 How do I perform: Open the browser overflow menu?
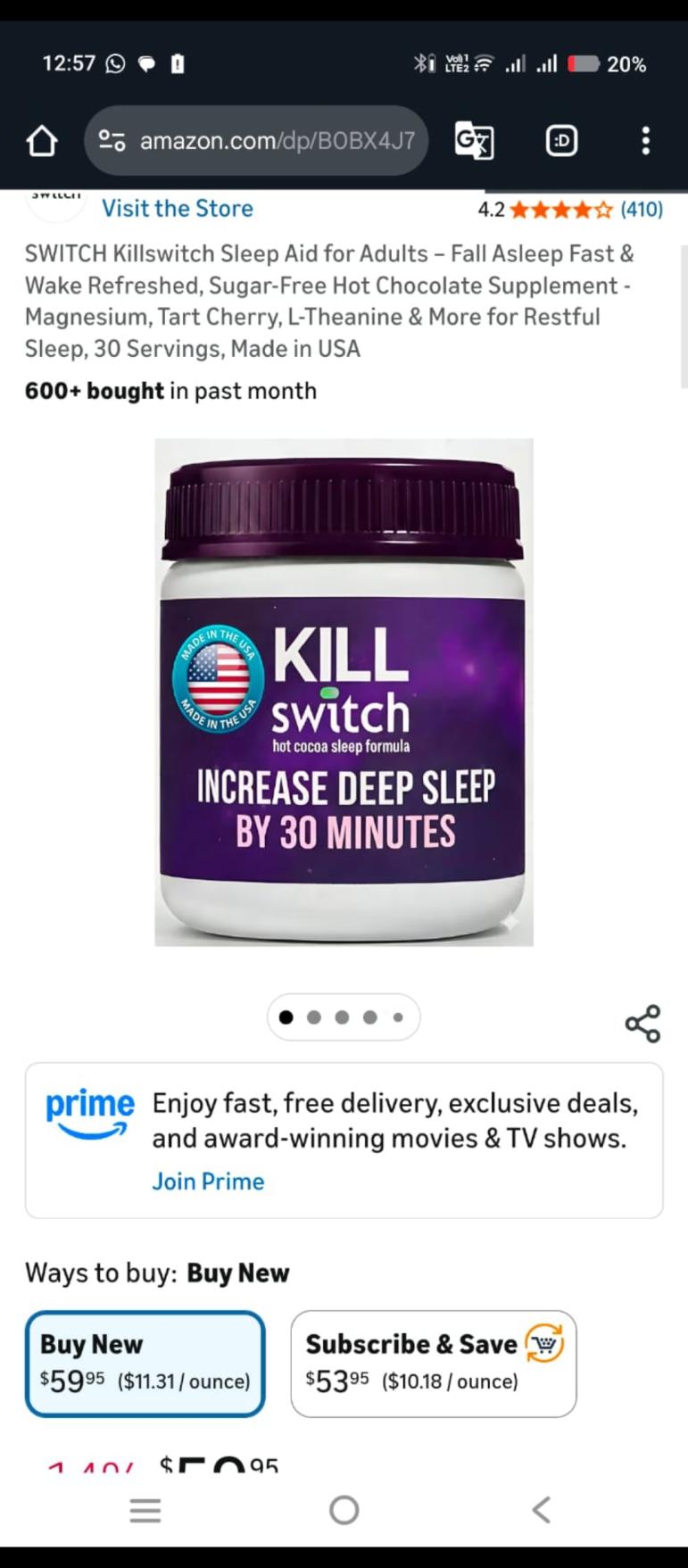(x=645, y=141)
